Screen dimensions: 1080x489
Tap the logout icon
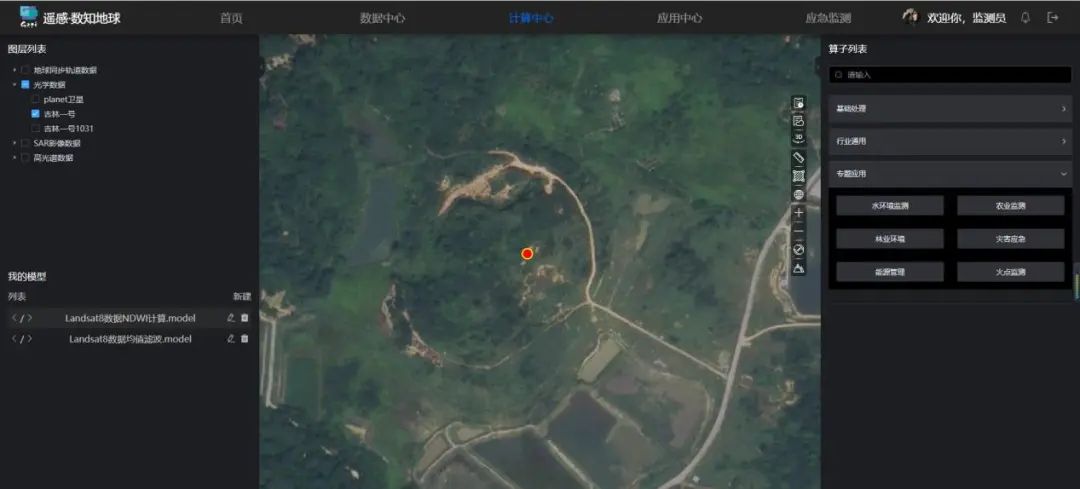1052,18
